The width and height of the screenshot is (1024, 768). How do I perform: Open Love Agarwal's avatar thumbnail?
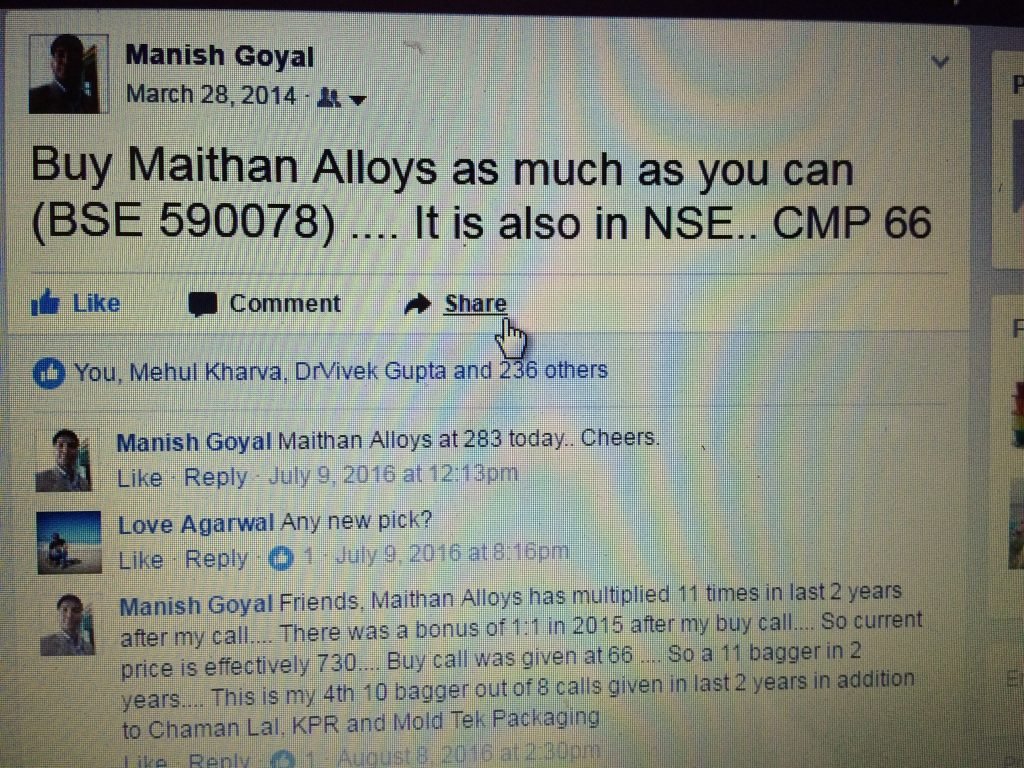tap(69, 542)
